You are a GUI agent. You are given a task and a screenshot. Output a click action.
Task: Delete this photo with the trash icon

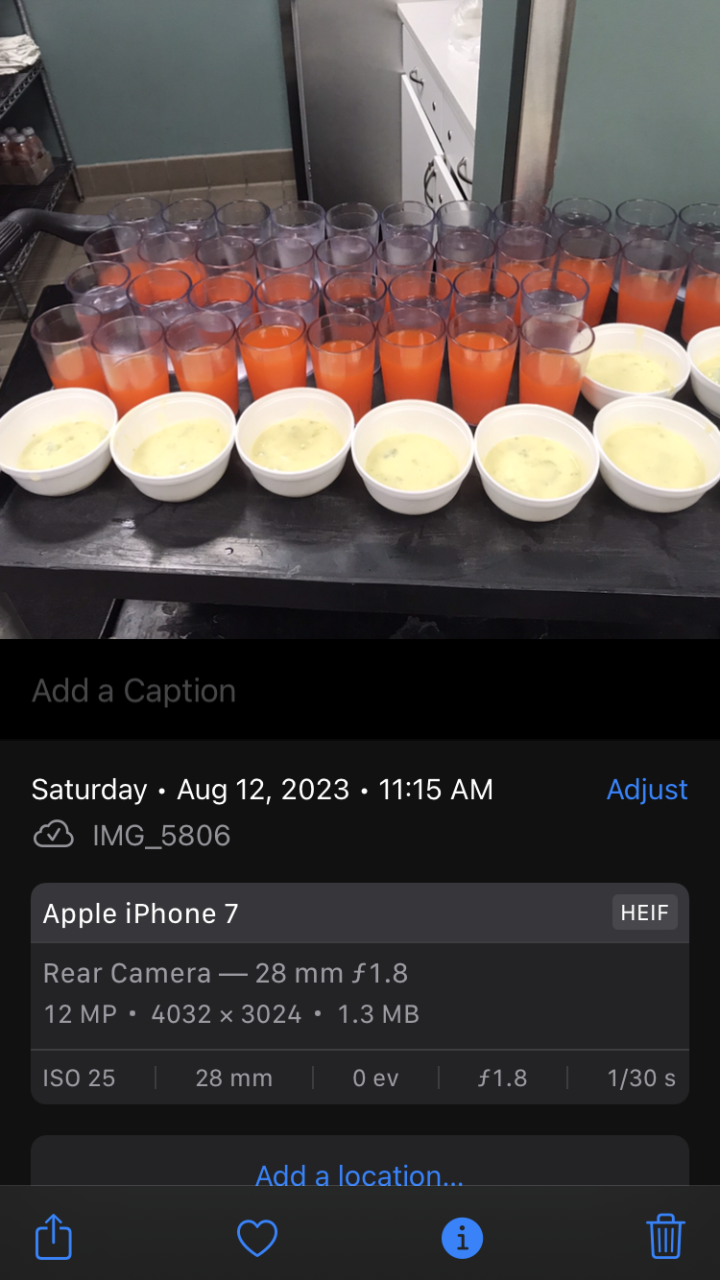click(665, 1238)
